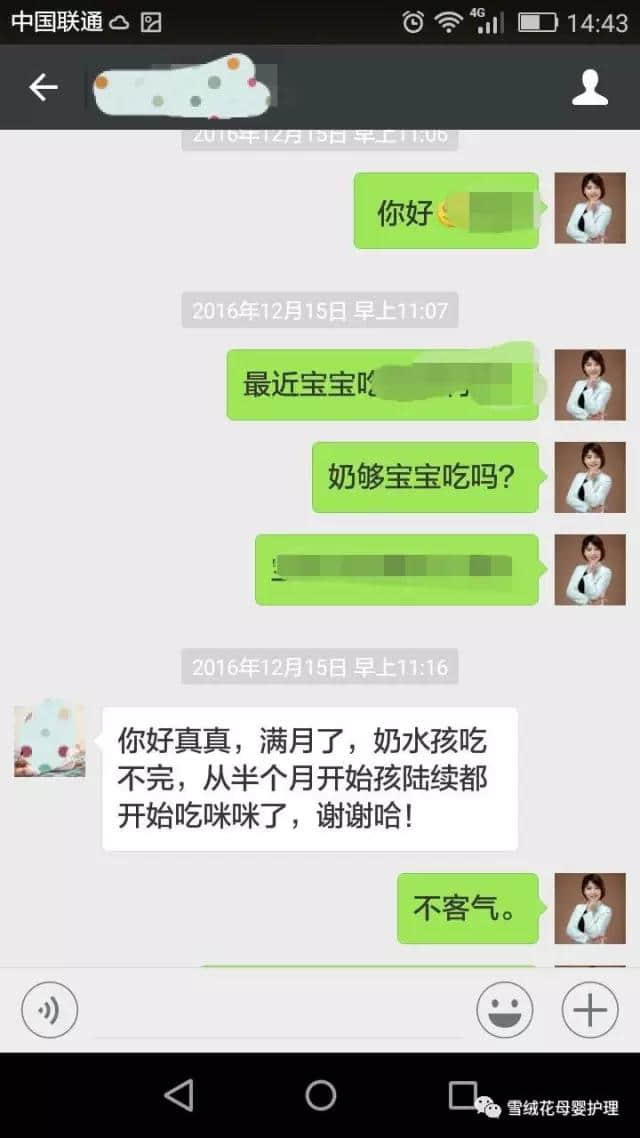This screenshot has height=1138, width=640.
Task: Open the contact's avatar beside 你好真真 message
Action: point(49,741)
